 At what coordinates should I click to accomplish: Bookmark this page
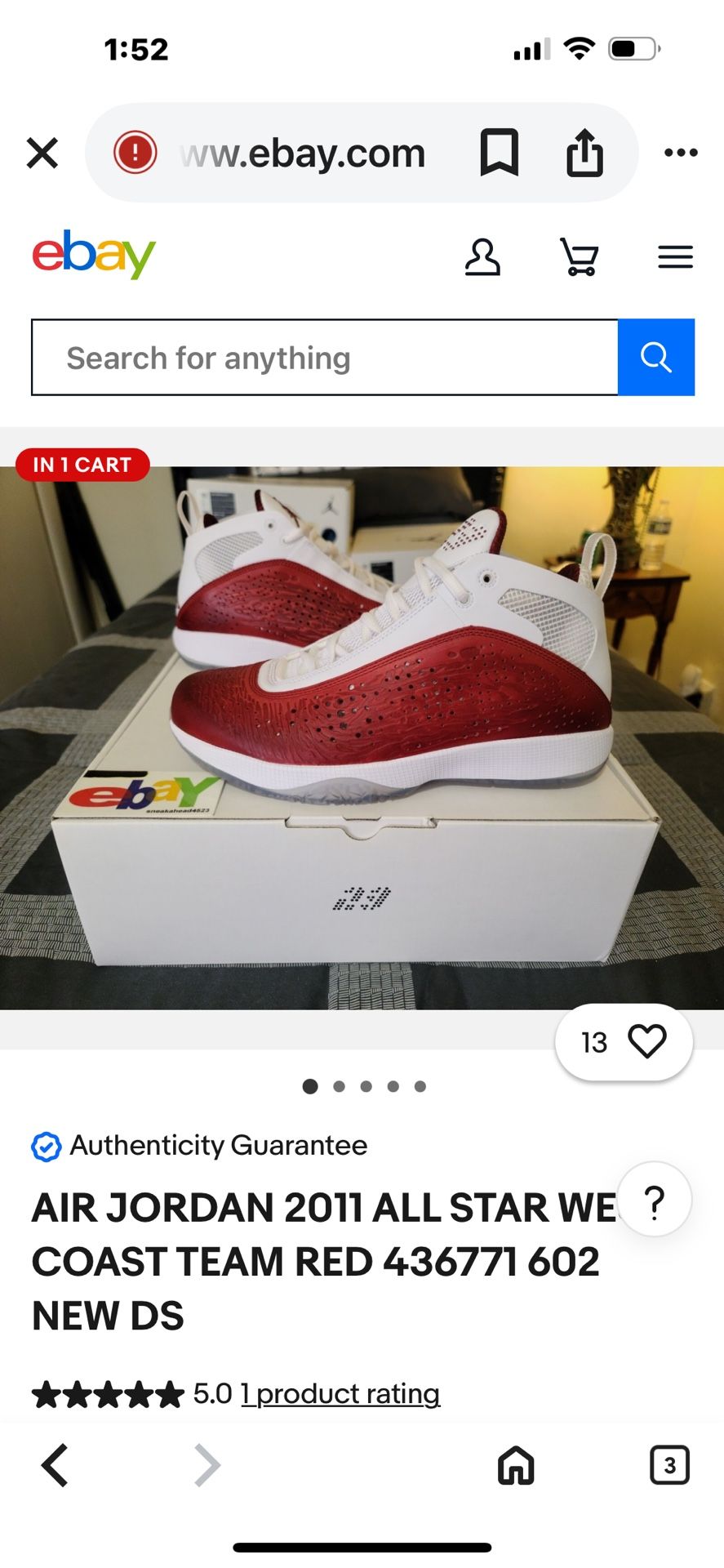pyautogui.click(x=499, y=153)
